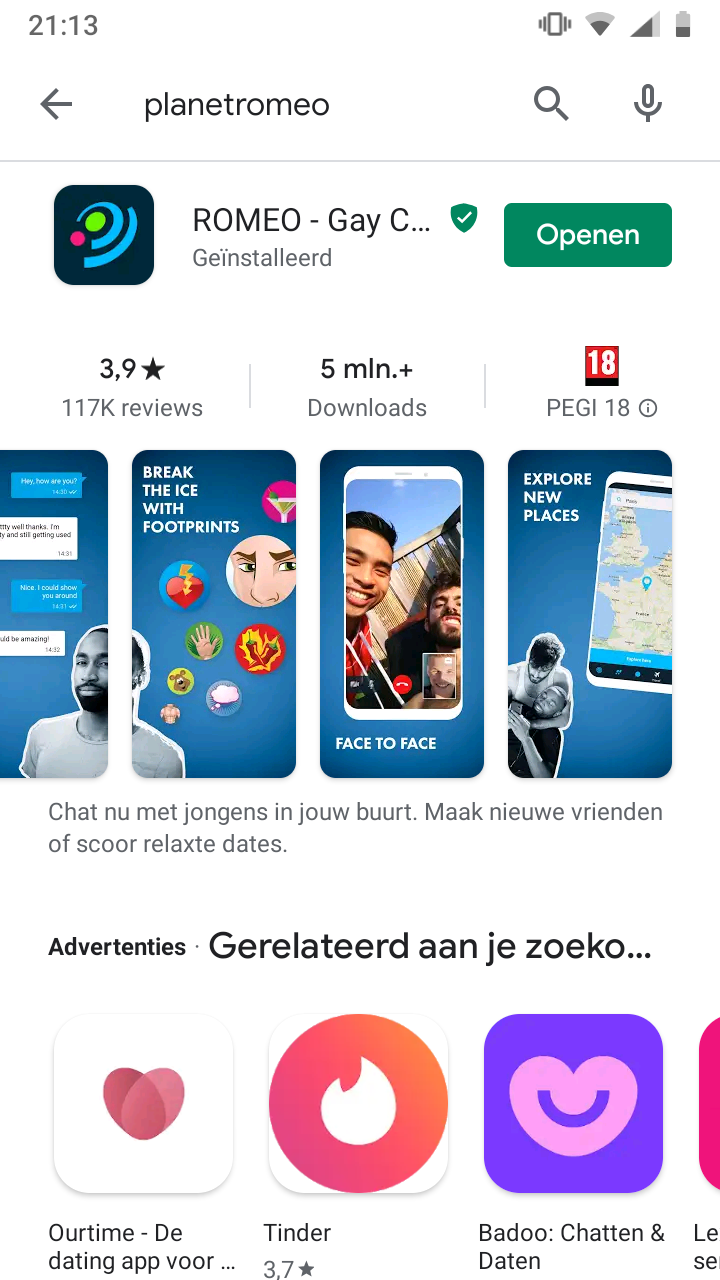Open the Explore New Places screenshot
The height and width of the screenshot is (1280, 720).
coord(590,614)
